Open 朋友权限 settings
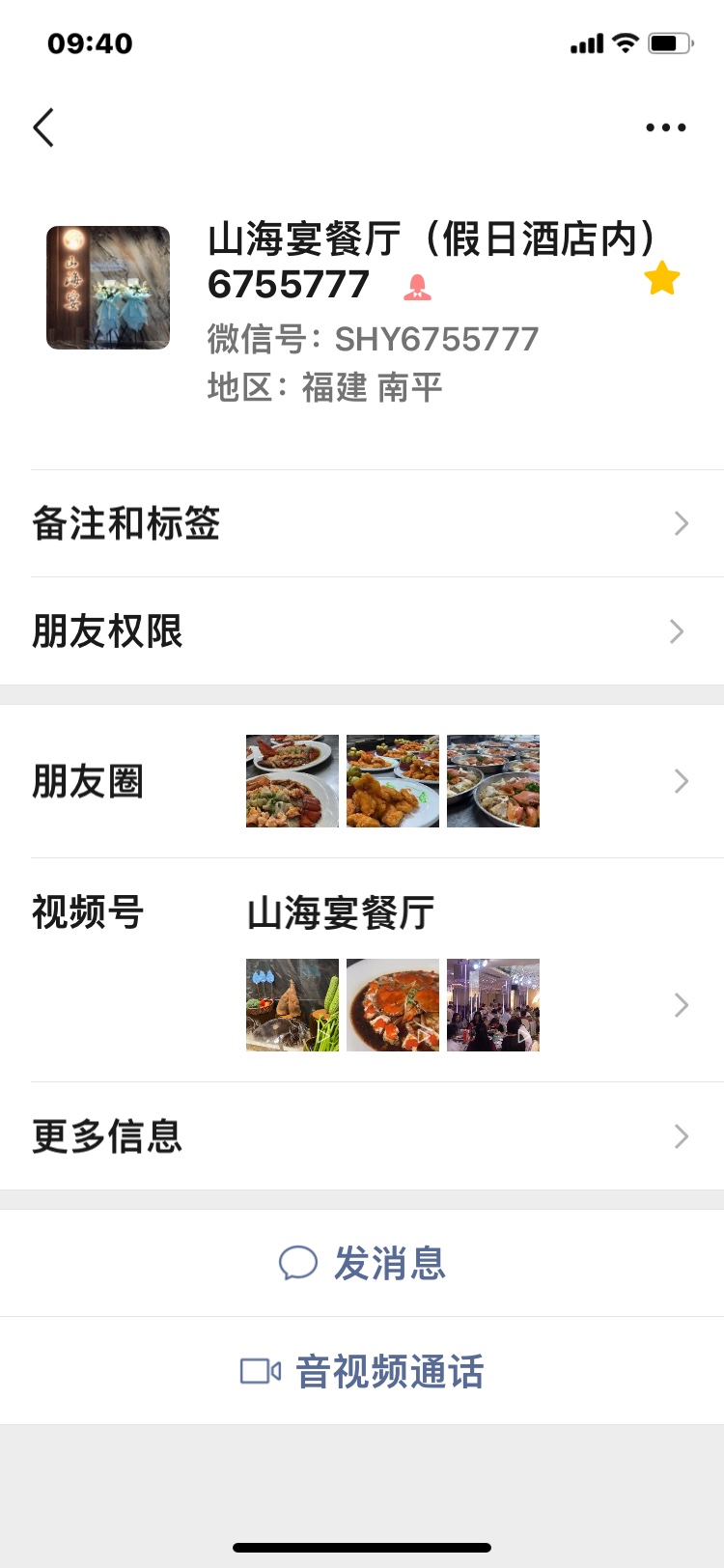The height and width of the screenshot is (1568, 724). pyautogui.click(x=362, y=631)
